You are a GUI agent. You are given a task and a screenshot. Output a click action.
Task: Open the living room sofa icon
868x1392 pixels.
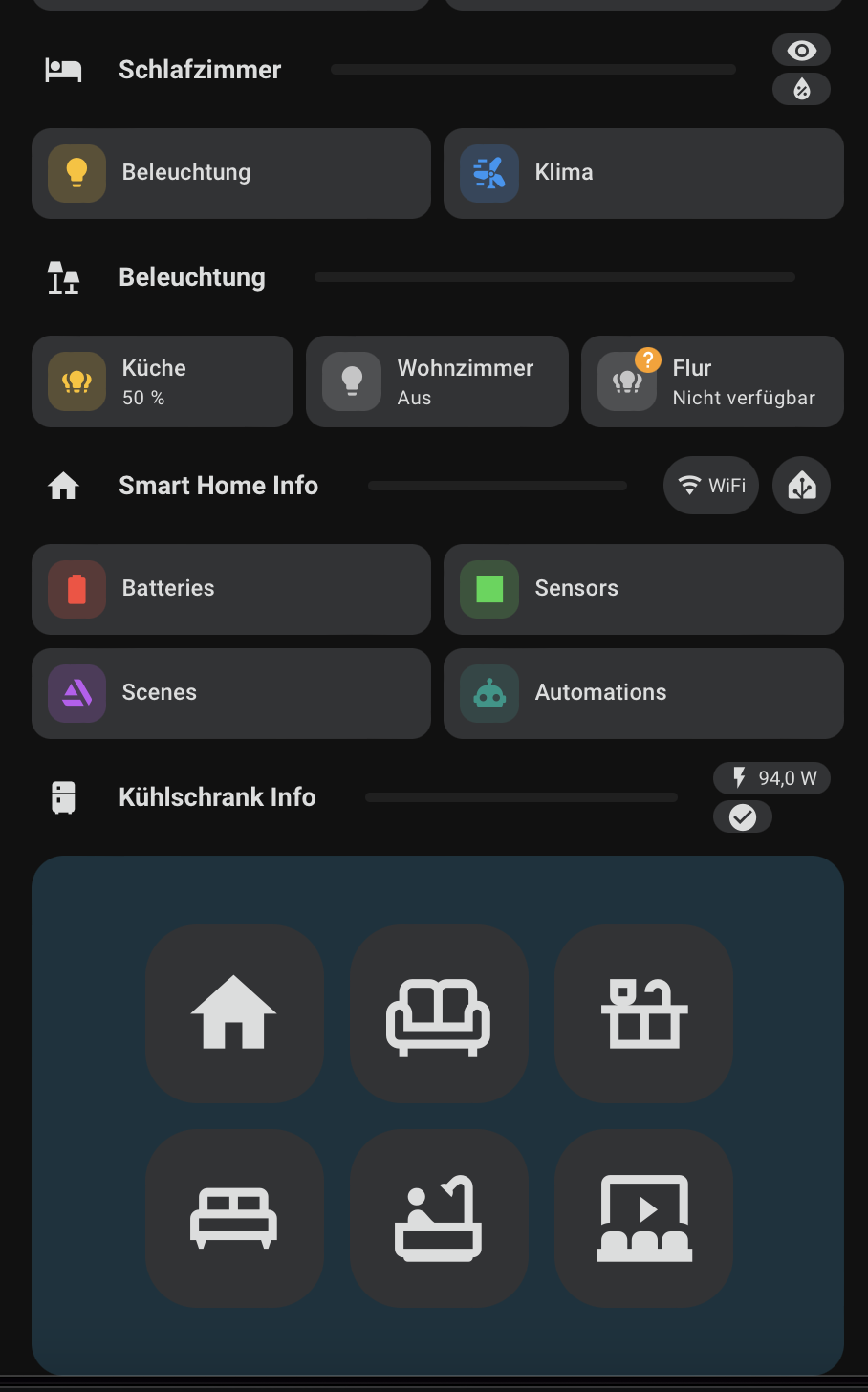(x=439, y=1013)
